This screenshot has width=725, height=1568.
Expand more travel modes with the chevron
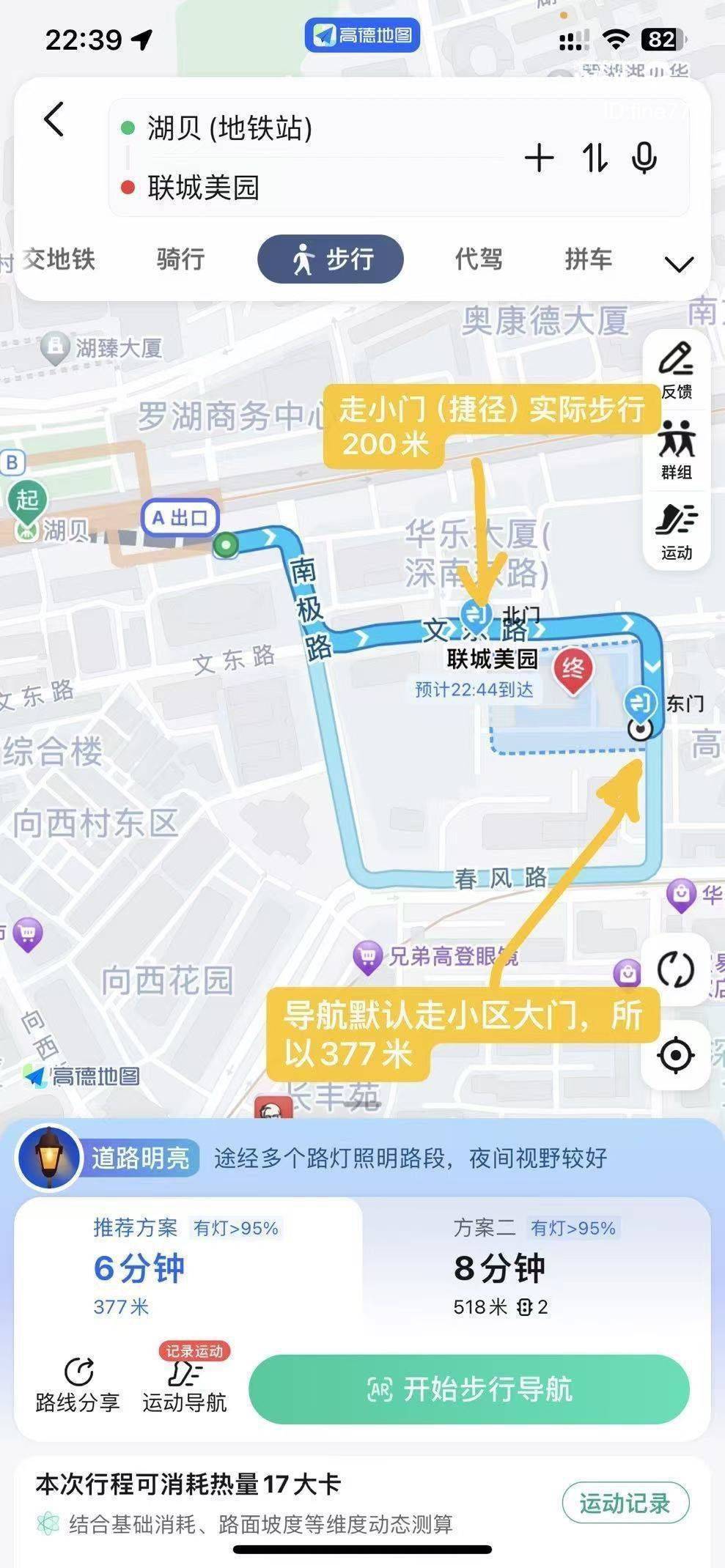(679, 264)
